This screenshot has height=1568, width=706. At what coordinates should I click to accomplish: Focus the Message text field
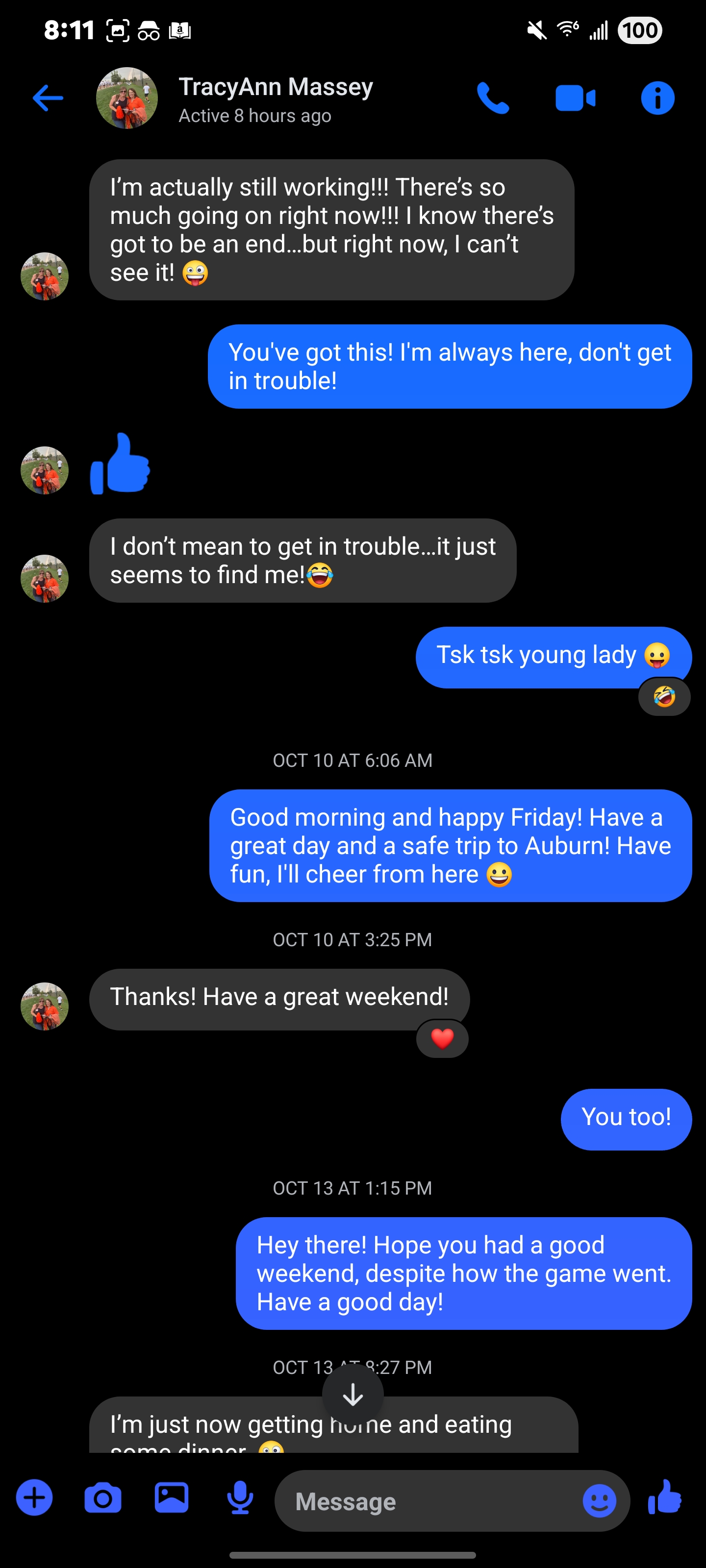(427, 1501)
